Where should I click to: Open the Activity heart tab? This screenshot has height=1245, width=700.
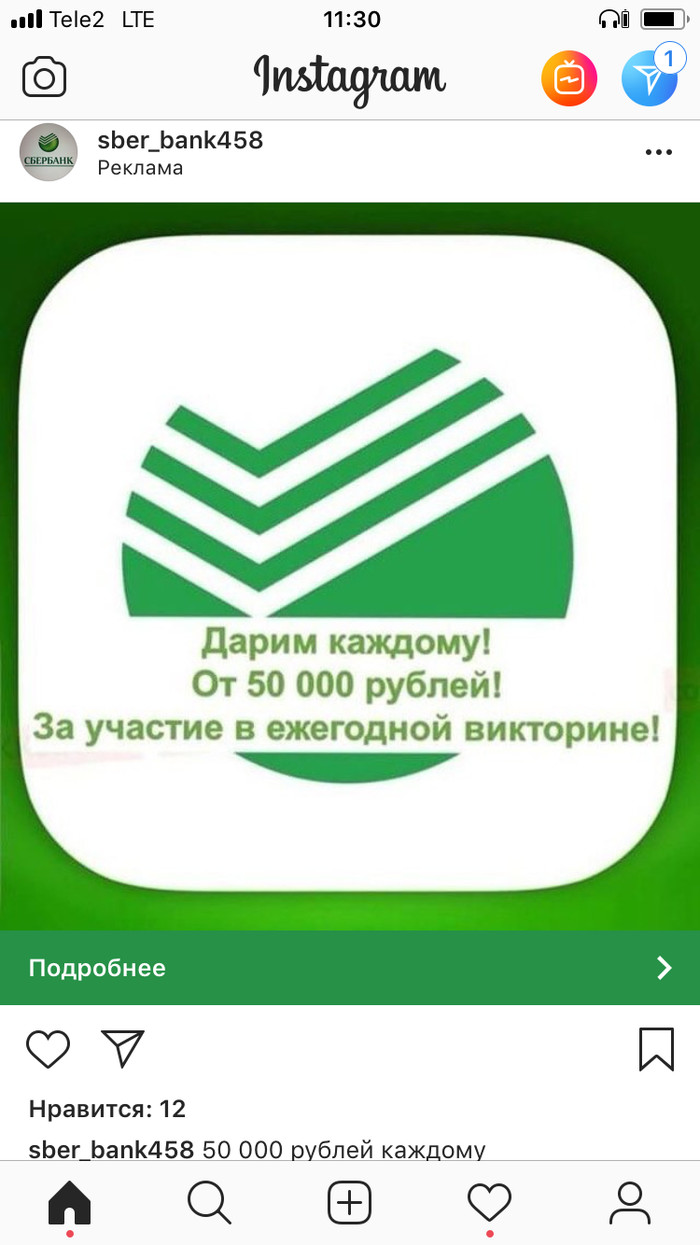(x=490, y=1202)
